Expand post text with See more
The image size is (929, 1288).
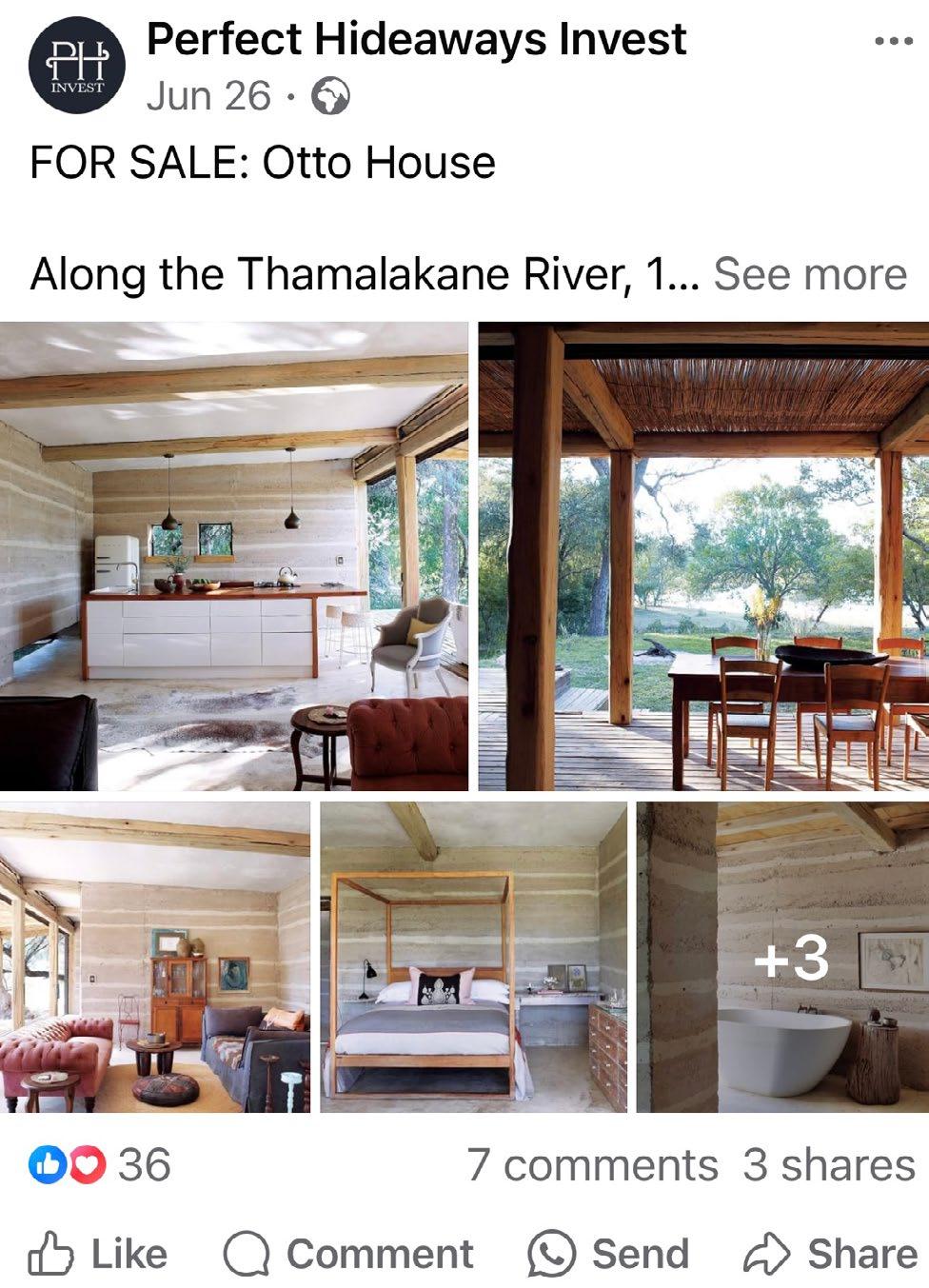810,274
